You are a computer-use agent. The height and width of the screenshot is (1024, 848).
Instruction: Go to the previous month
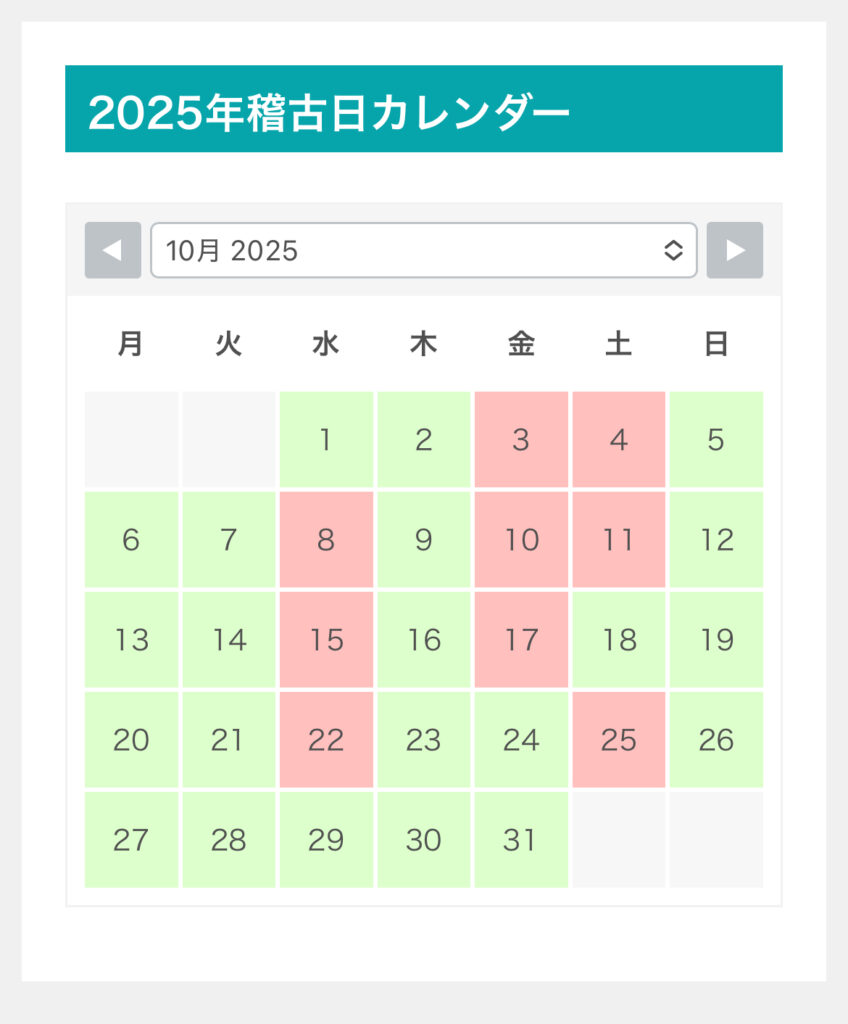point(112,250)
